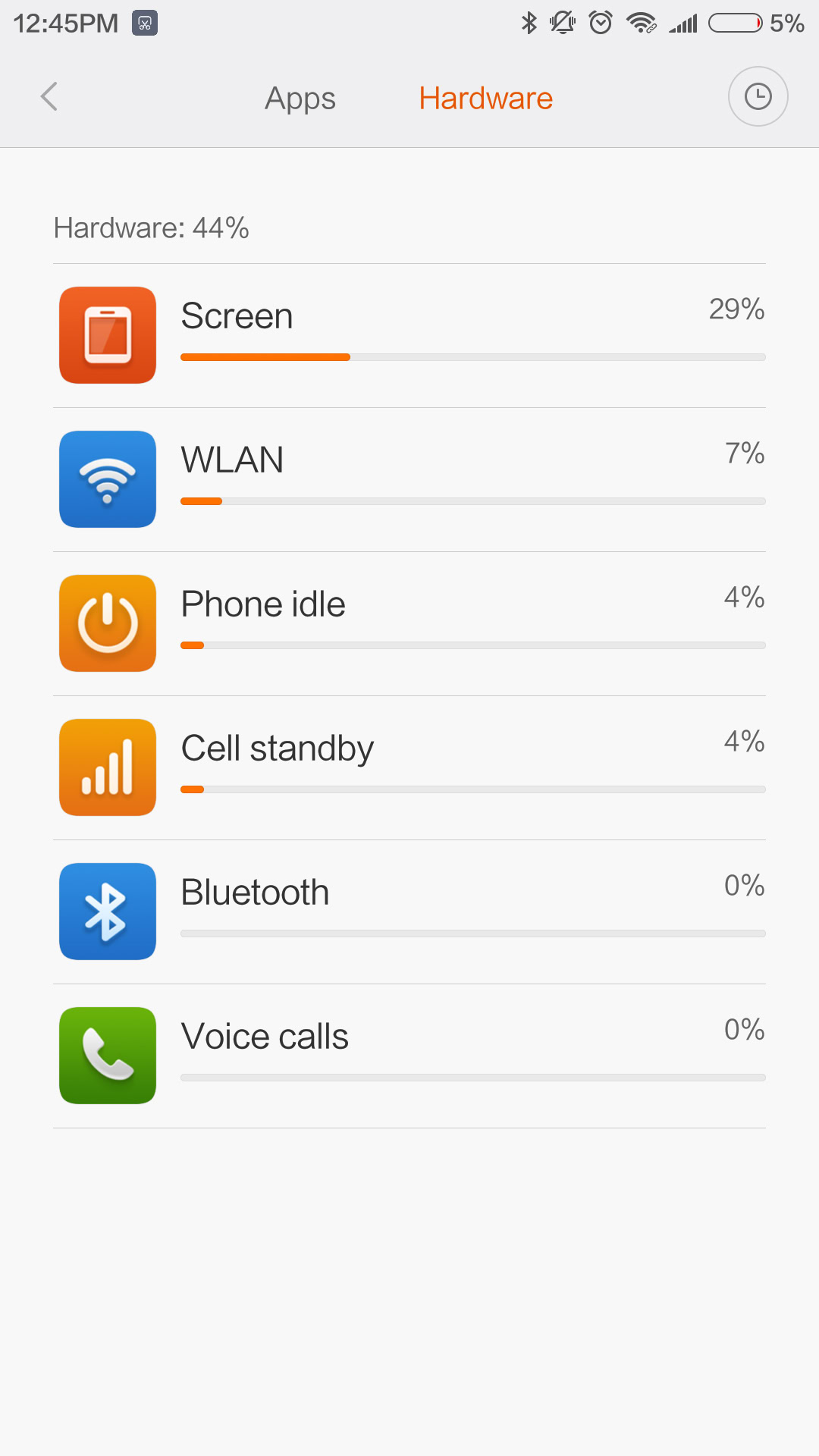The height and width of the screenshot is (1456, 819).
Task: View WLAN power consumption details
Action: (409, 479)
